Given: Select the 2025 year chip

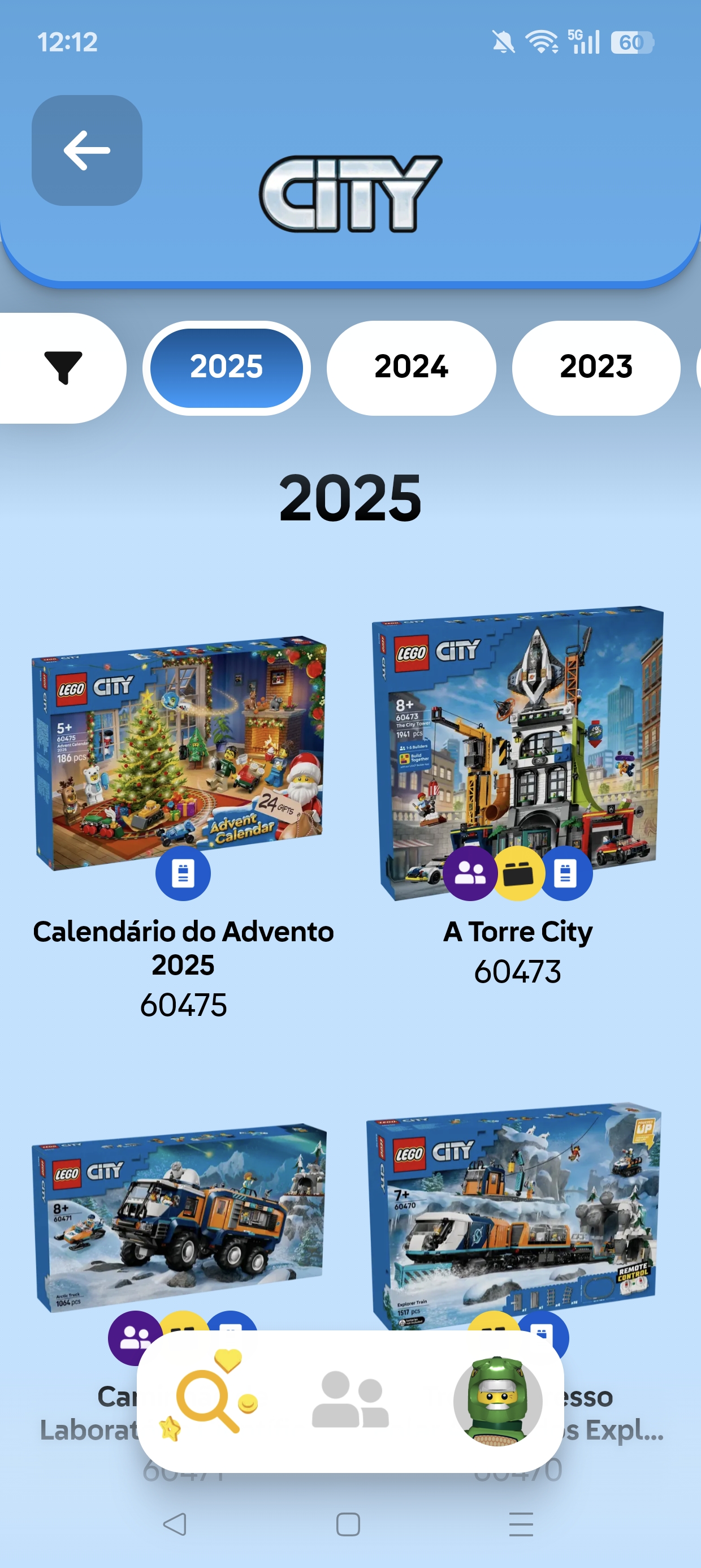Looking at the screenshot, I should (x=226, y=367).
